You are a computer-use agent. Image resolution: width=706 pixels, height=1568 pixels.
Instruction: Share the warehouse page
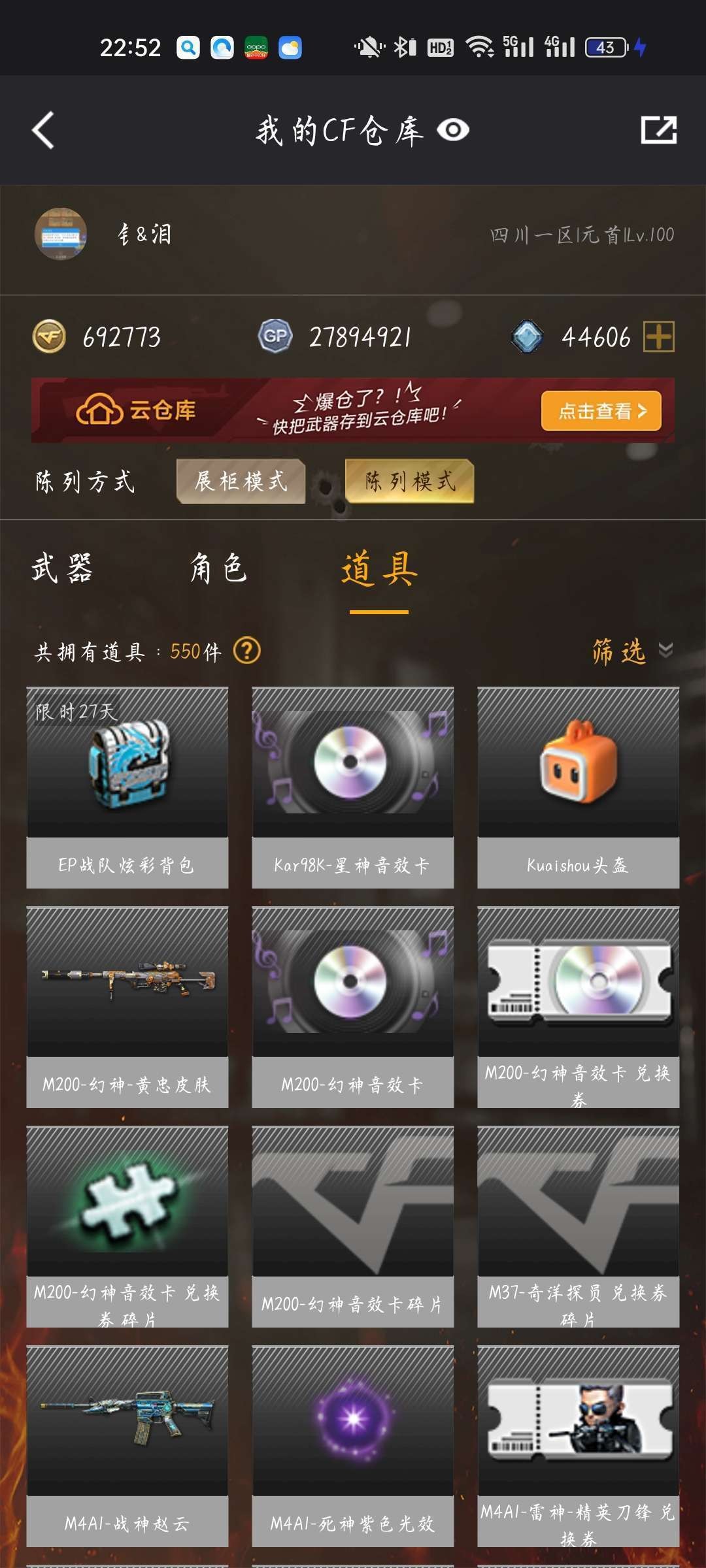point(658,130)
